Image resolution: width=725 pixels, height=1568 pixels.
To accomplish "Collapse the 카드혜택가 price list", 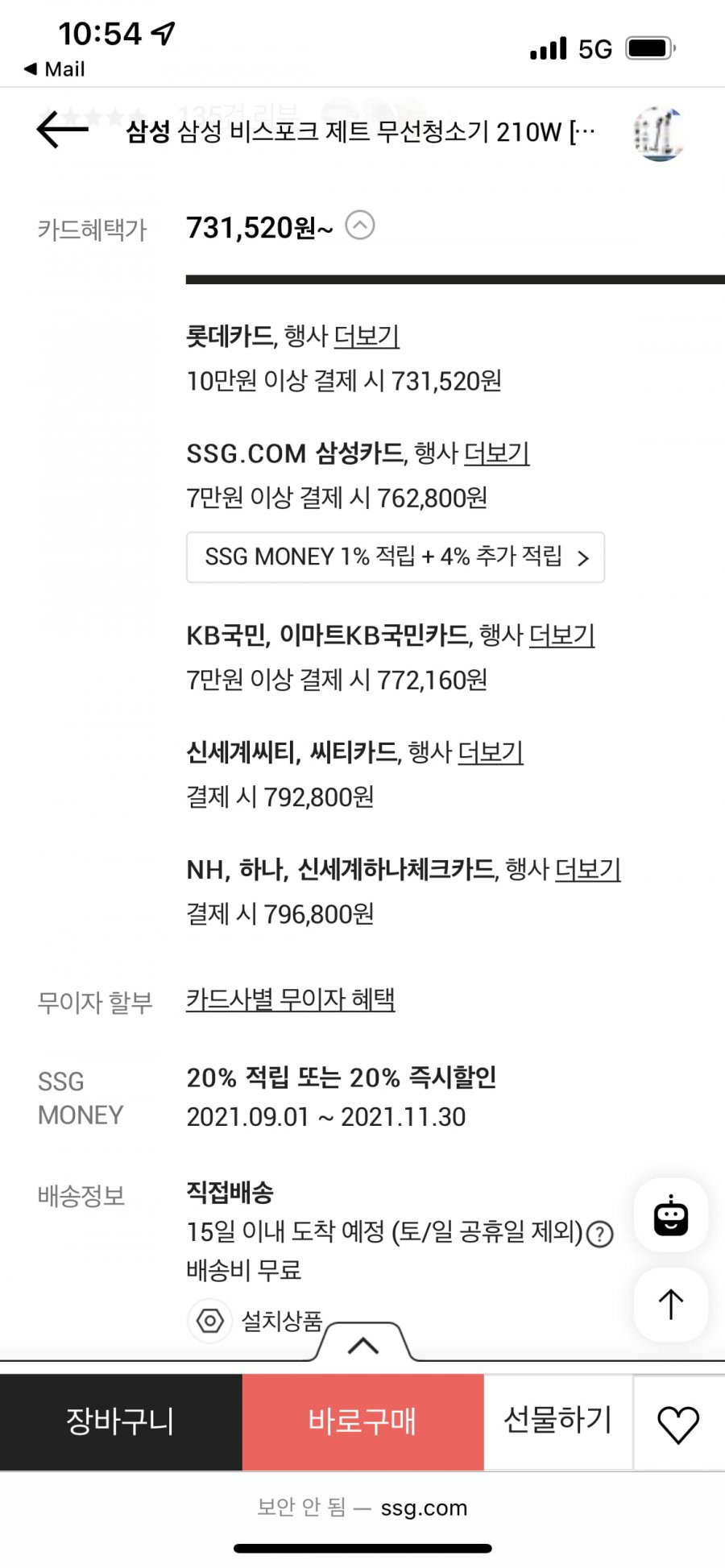I will click(x=360, y=225).
